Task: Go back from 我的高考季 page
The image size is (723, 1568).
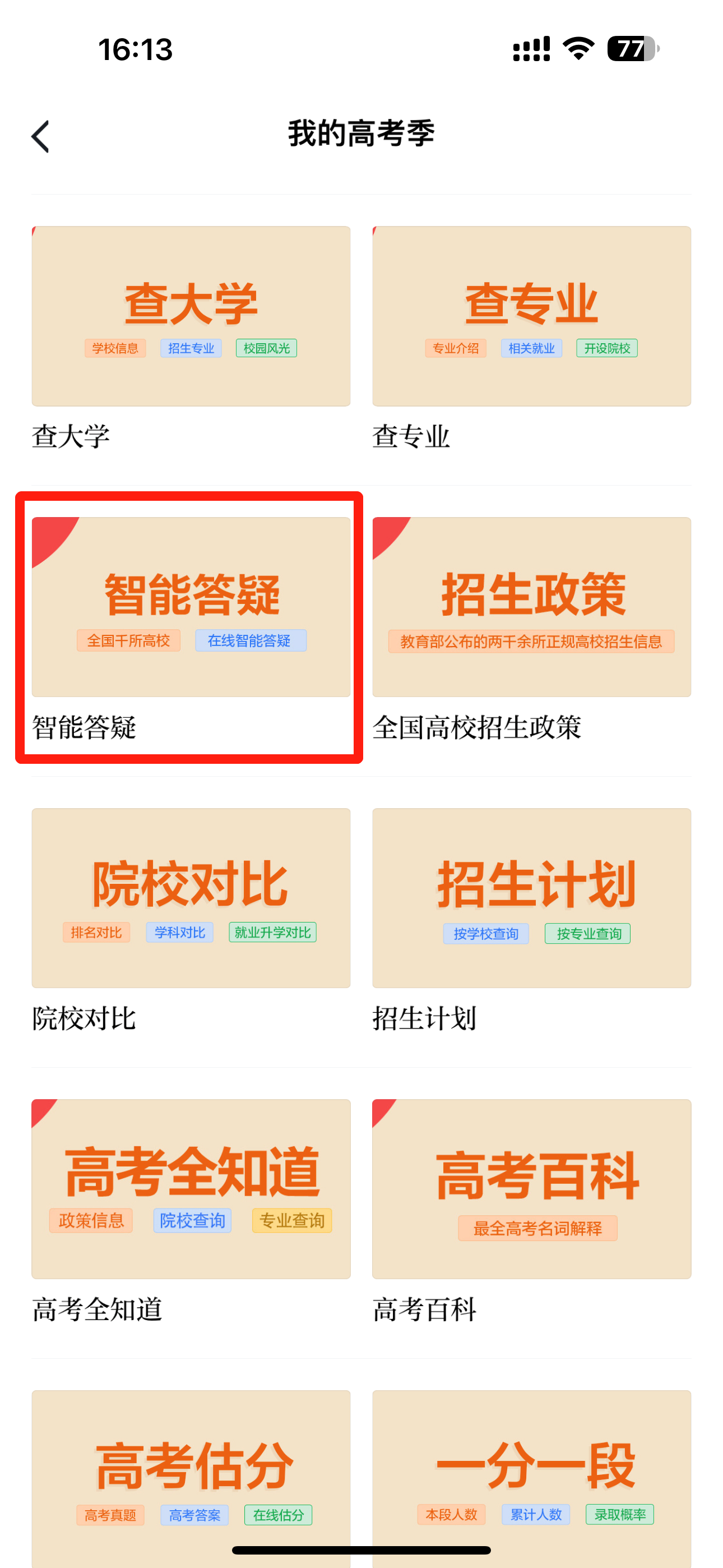Action: tap(40, 136)
